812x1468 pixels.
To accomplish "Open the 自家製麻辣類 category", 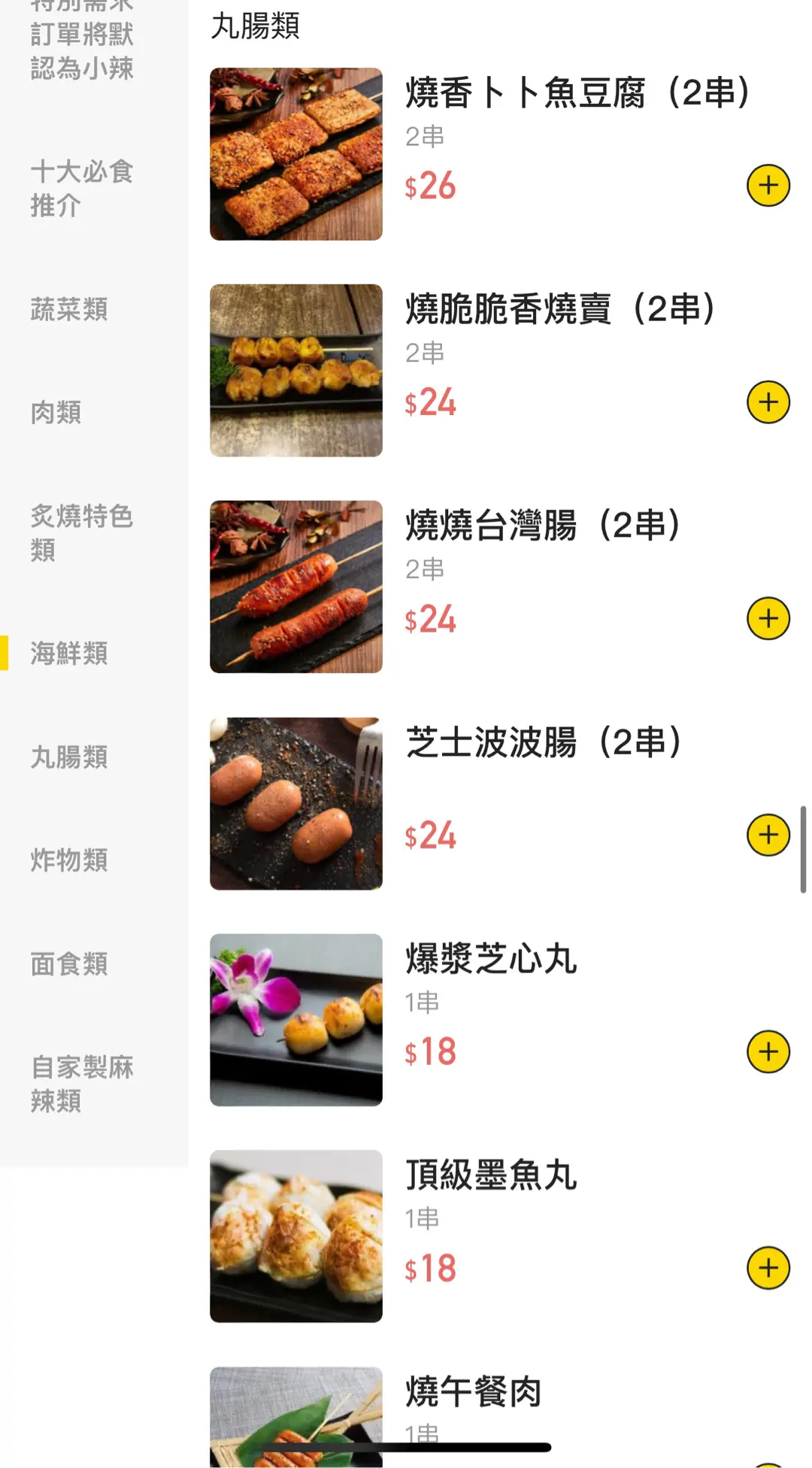I will point(82,1084).
